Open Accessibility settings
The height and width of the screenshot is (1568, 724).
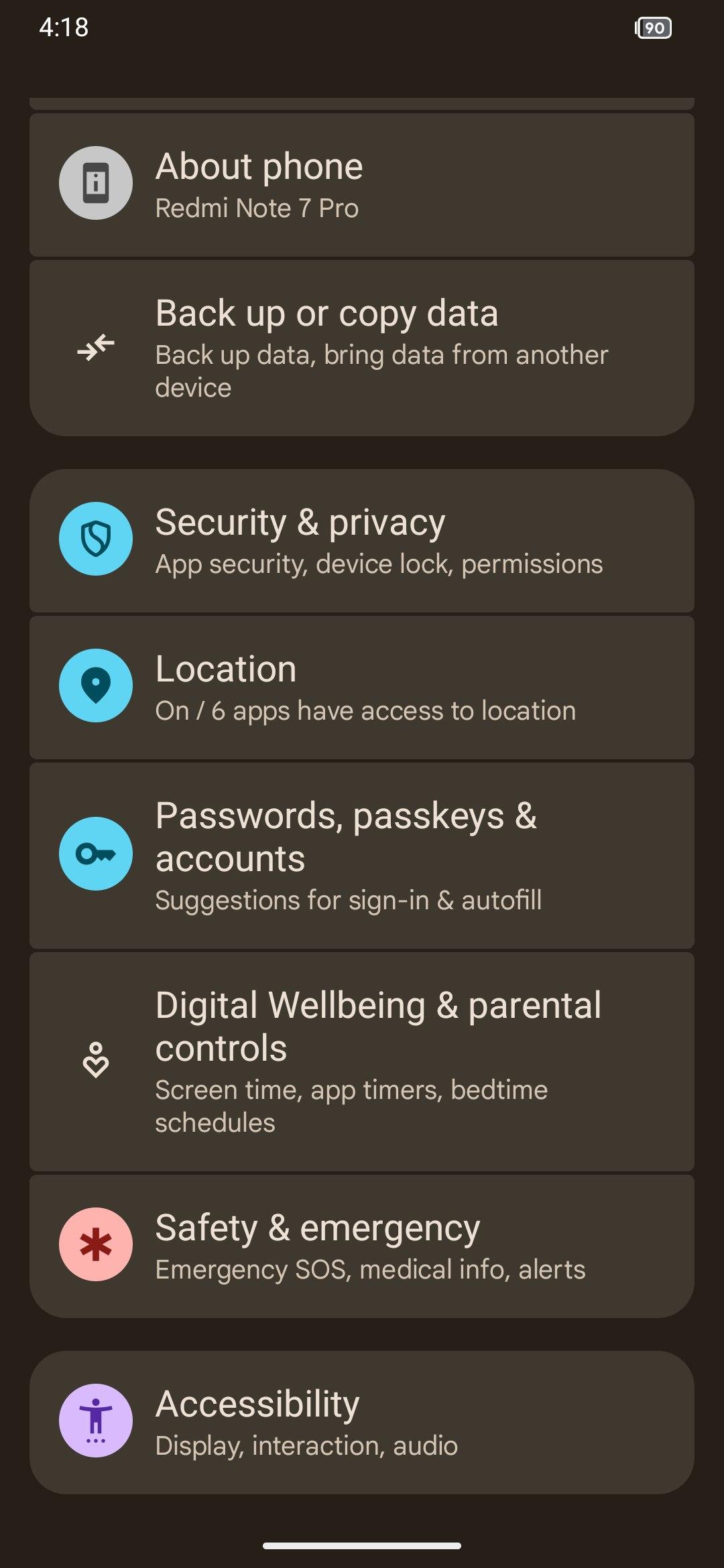coord(362,1423)
